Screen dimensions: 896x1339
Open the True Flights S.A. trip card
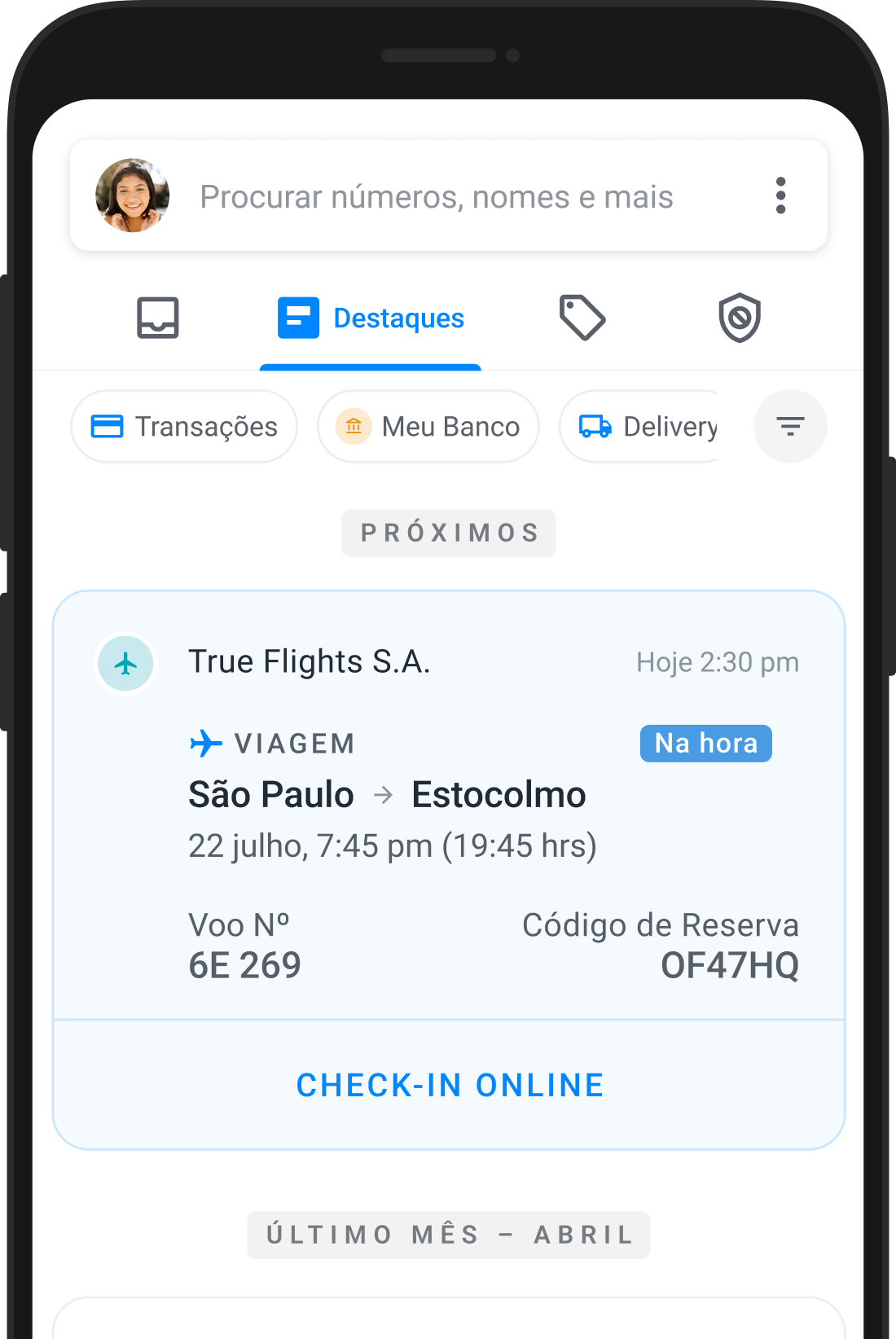pyautogui.click(x=448, y=806)
